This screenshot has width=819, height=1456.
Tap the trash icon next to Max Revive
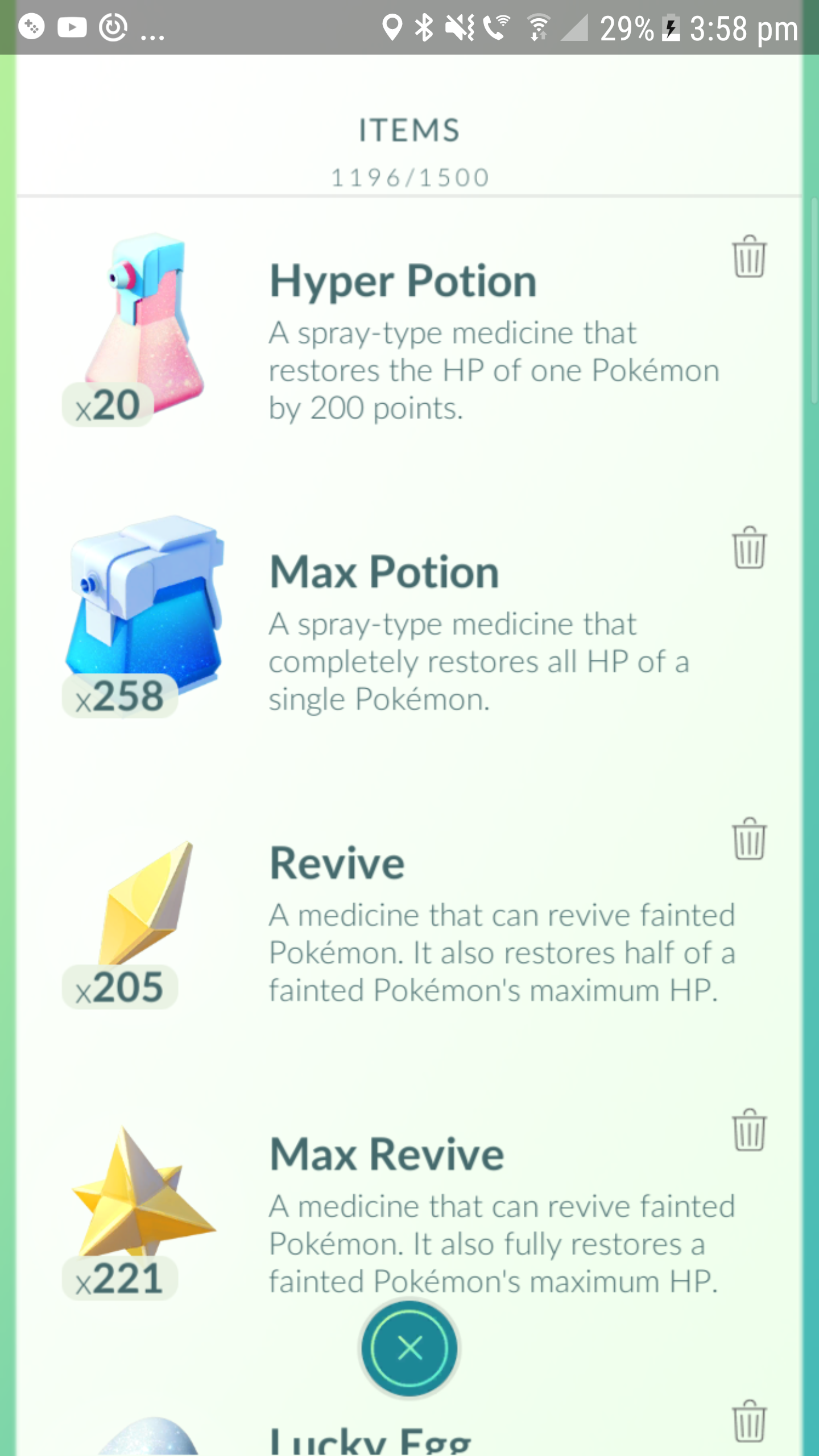(x=749, y=1130)
